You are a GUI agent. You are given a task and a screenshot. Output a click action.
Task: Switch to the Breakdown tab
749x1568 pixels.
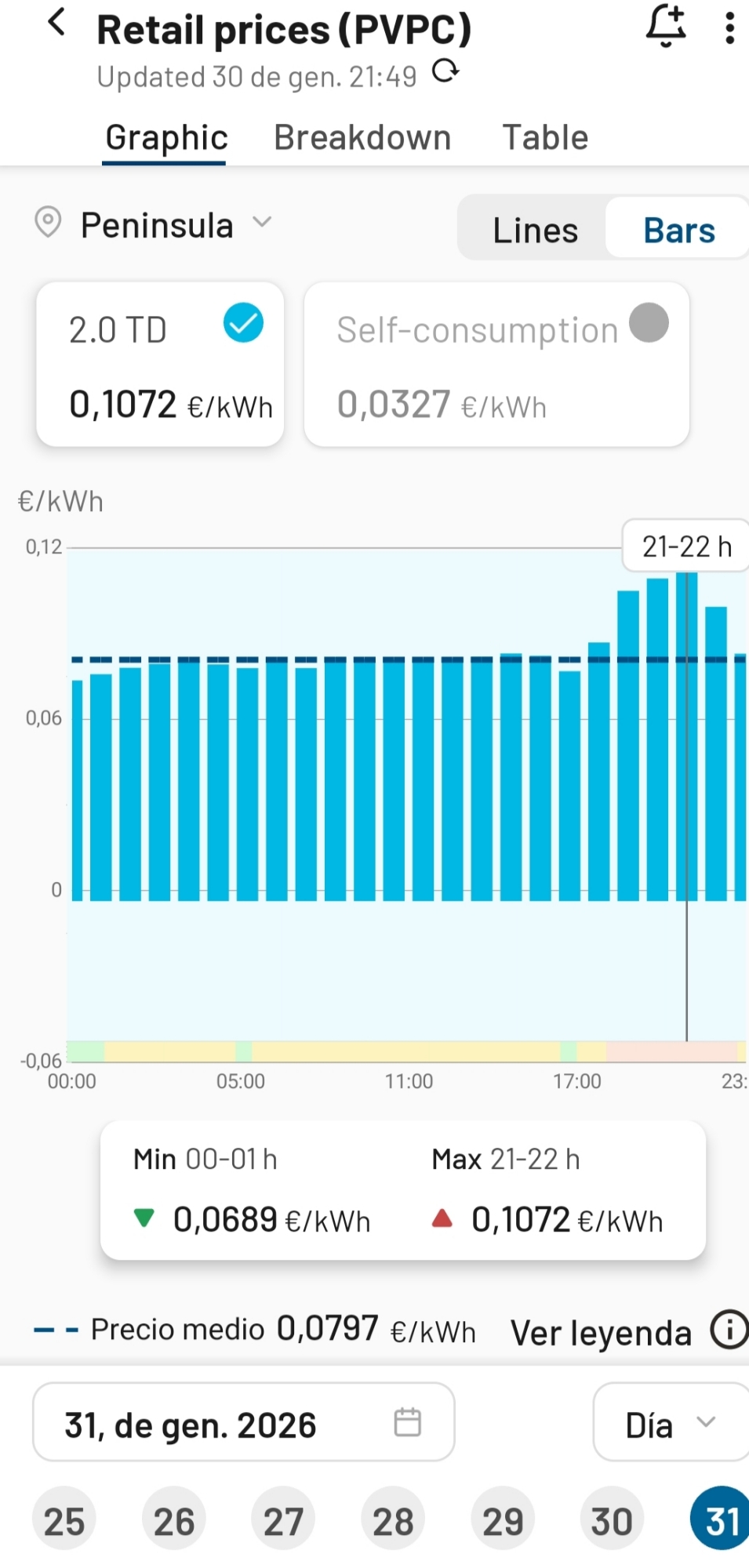pos(362,138)
